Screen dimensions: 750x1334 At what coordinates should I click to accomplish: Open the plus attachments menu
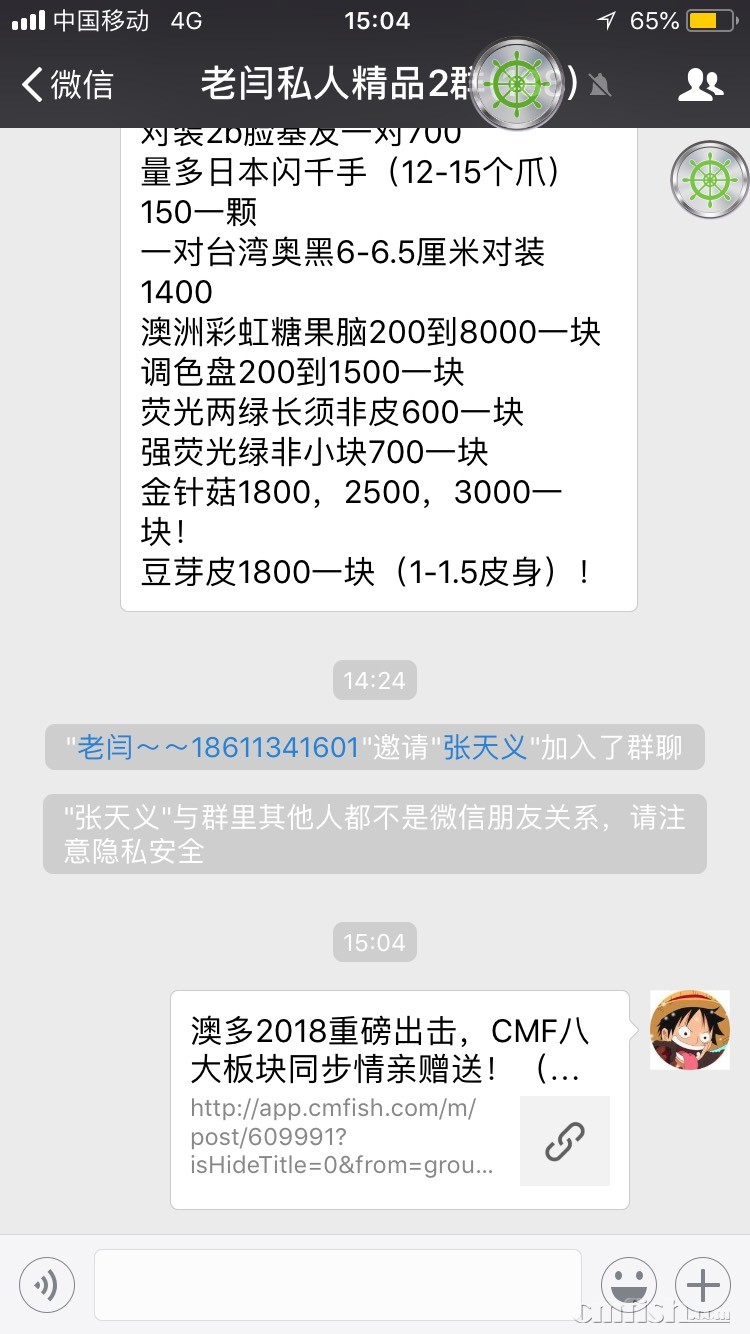click(703, 1284)
